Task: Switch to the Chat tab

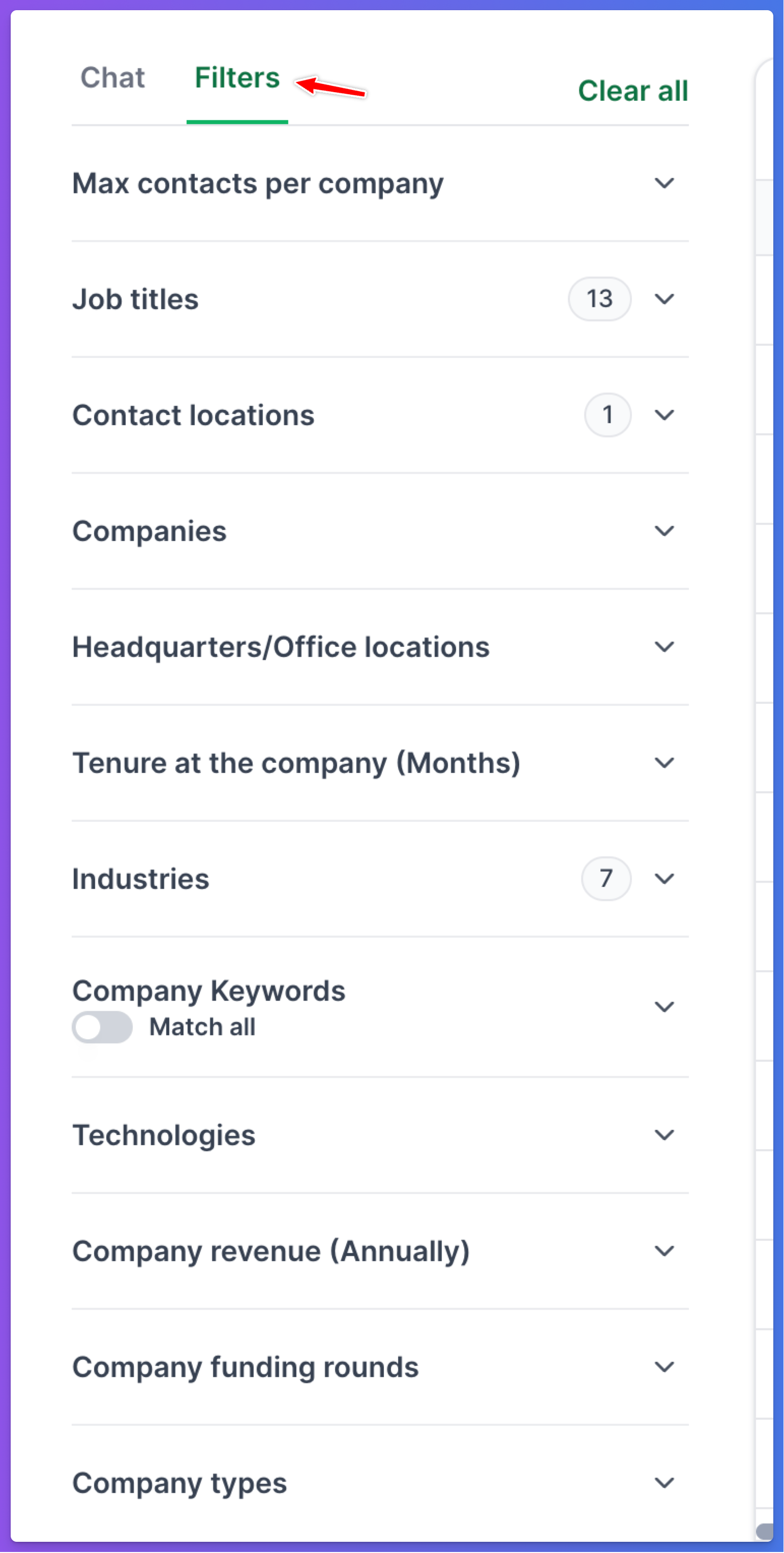Action: pyautogui.click(x=113, y=78)
